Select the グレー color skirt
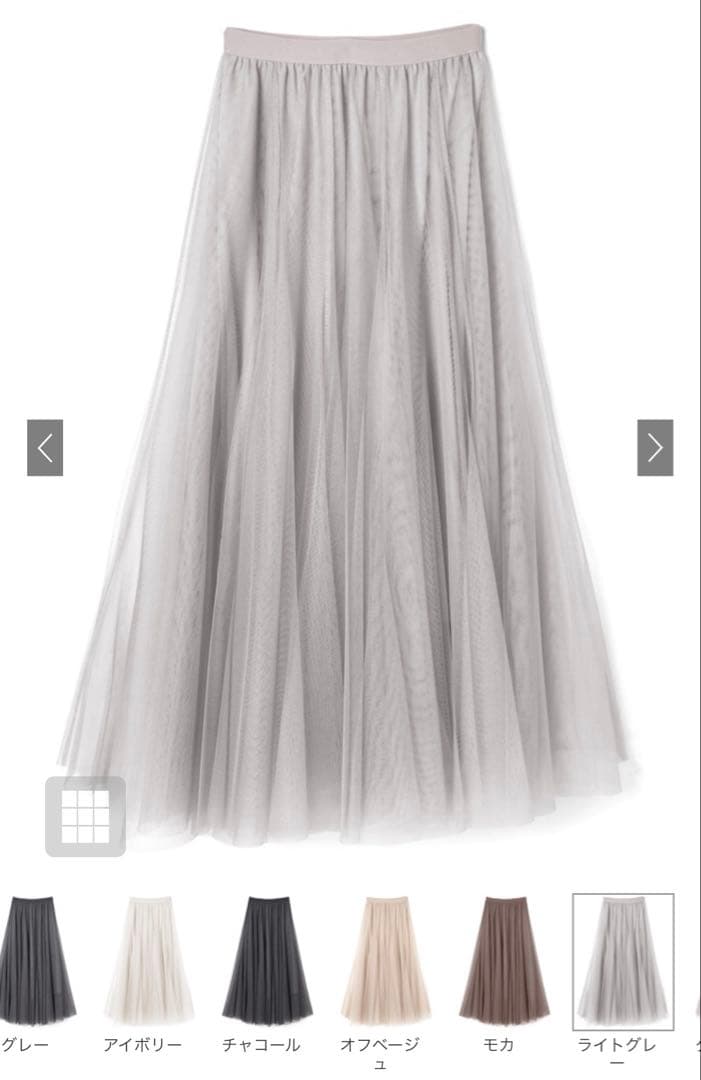Screen dimensions: 701x1080 33,961
